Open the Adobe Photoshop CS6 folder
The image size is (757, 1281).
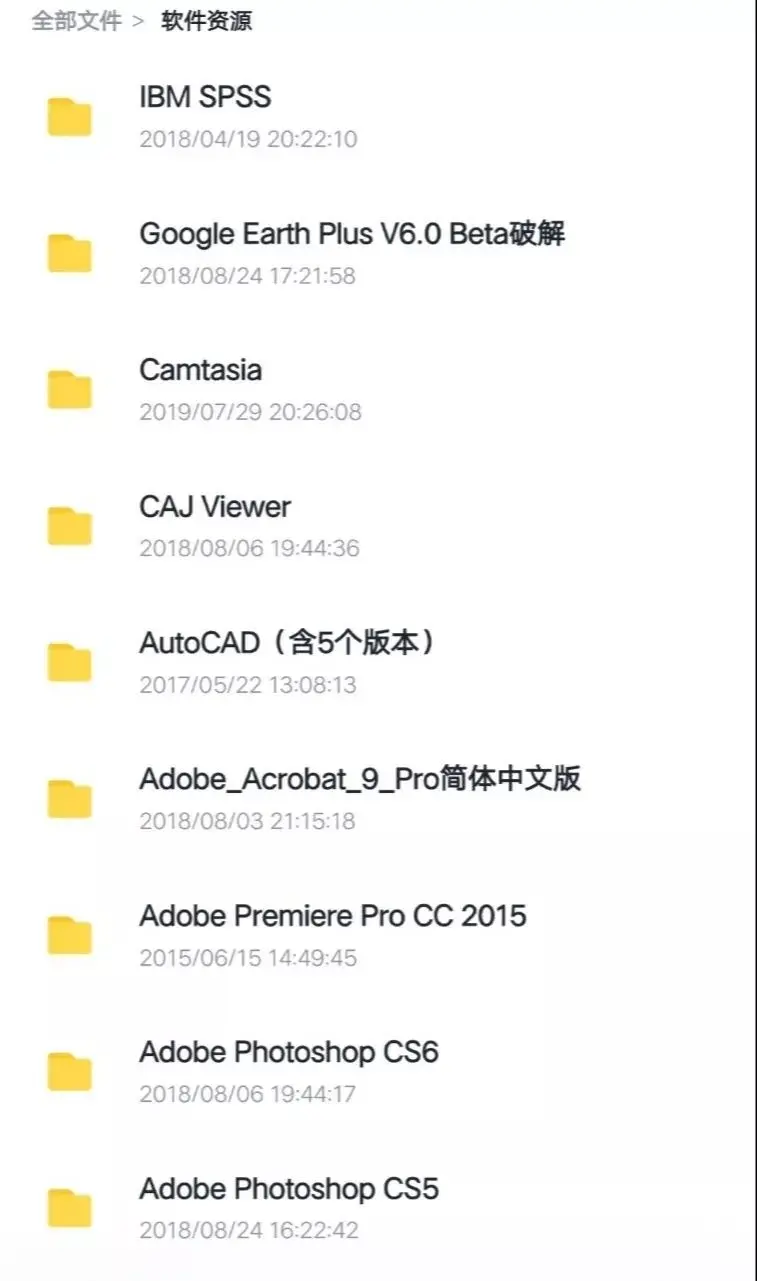[288, 1052]
